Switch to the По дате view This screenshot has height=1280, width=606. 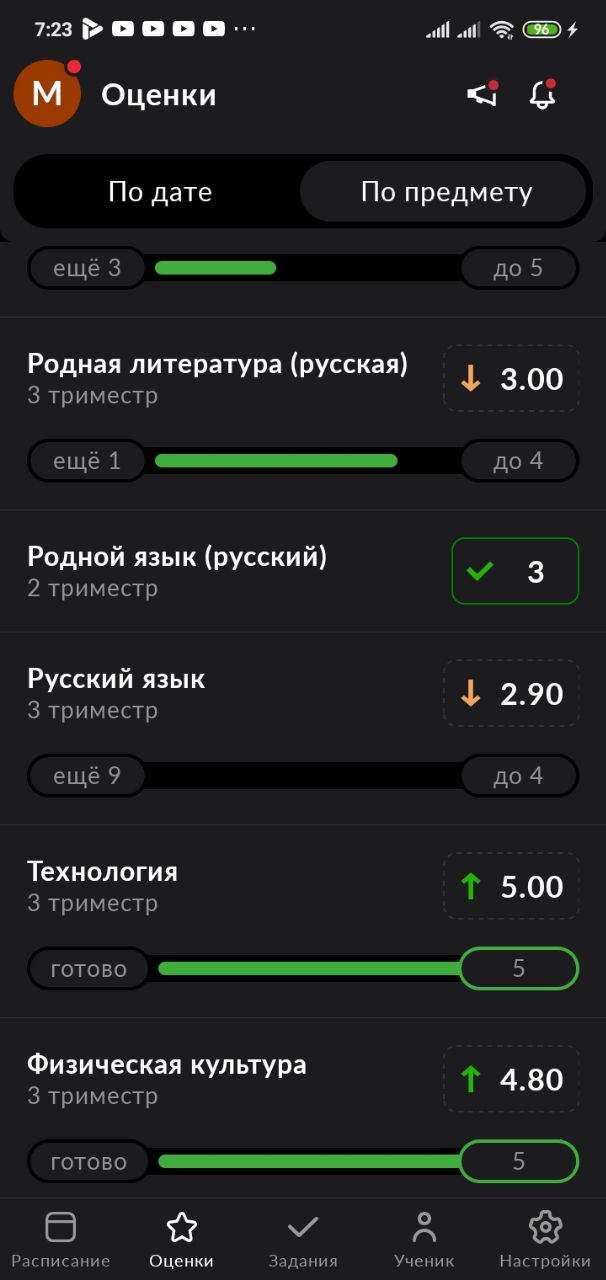[160, 192]
